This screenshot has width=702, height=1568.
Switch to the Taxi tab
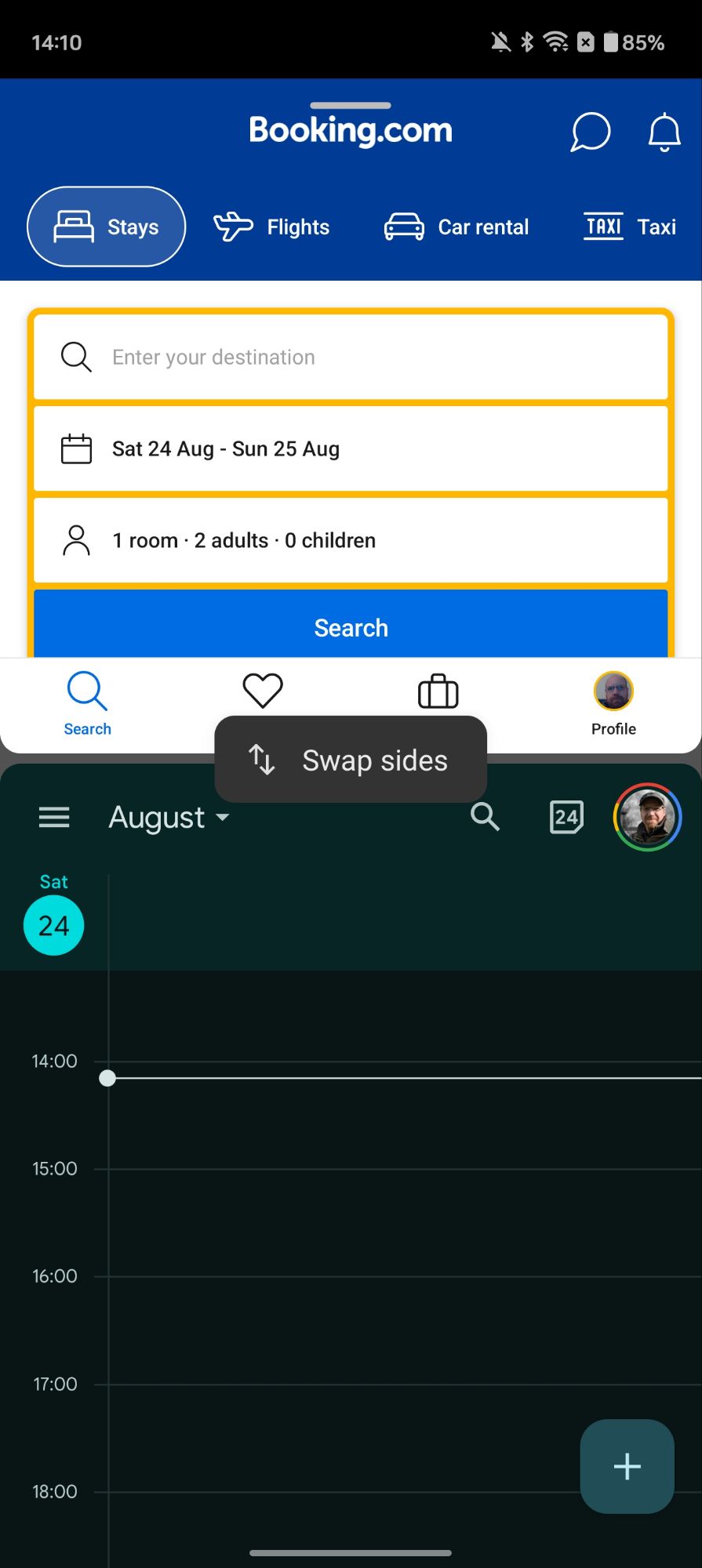tap(630, 227)
